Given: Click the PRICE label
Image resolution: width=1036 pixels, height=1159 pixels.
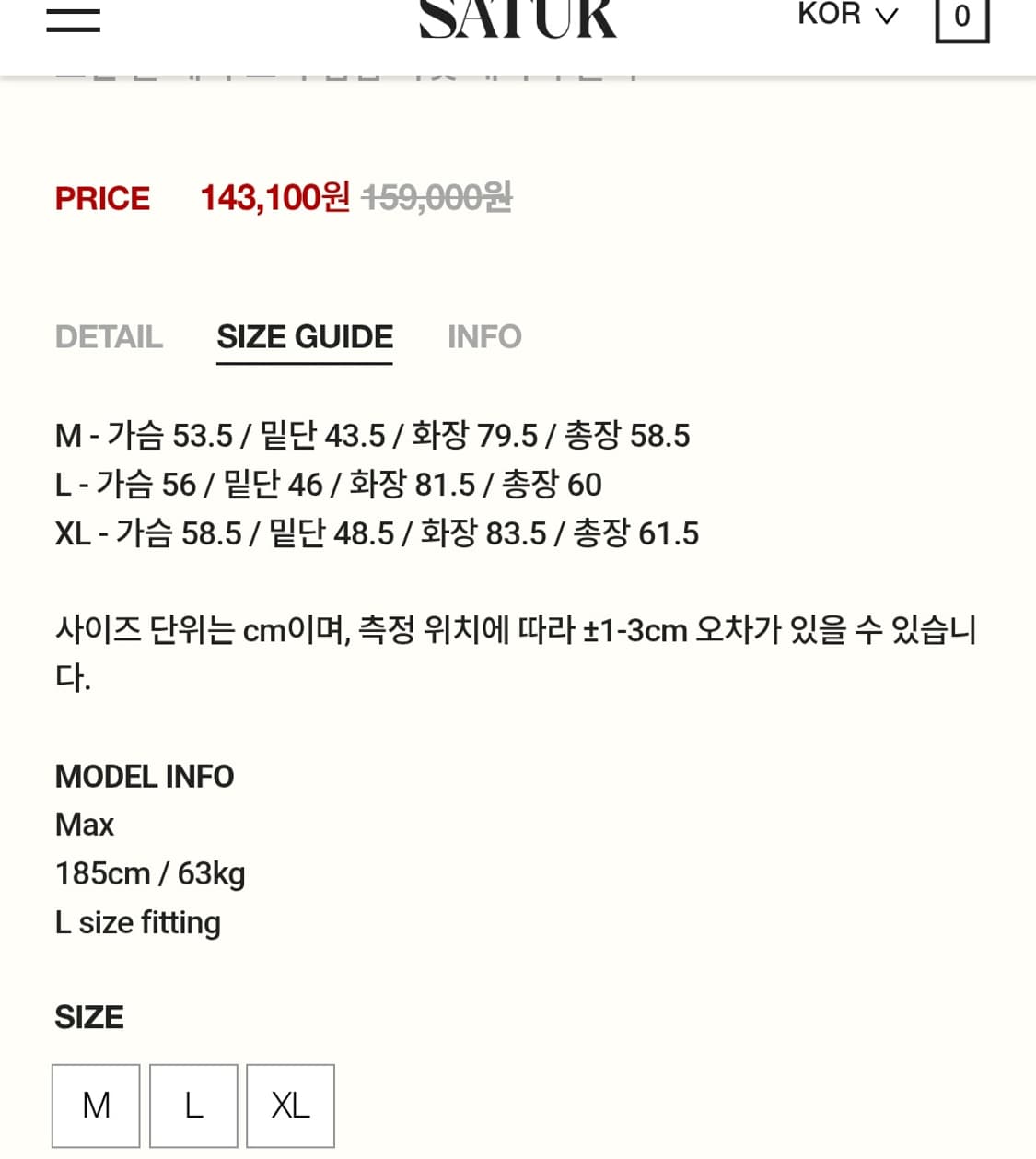Looking at the screenshot, I should (x=102, y=197).
